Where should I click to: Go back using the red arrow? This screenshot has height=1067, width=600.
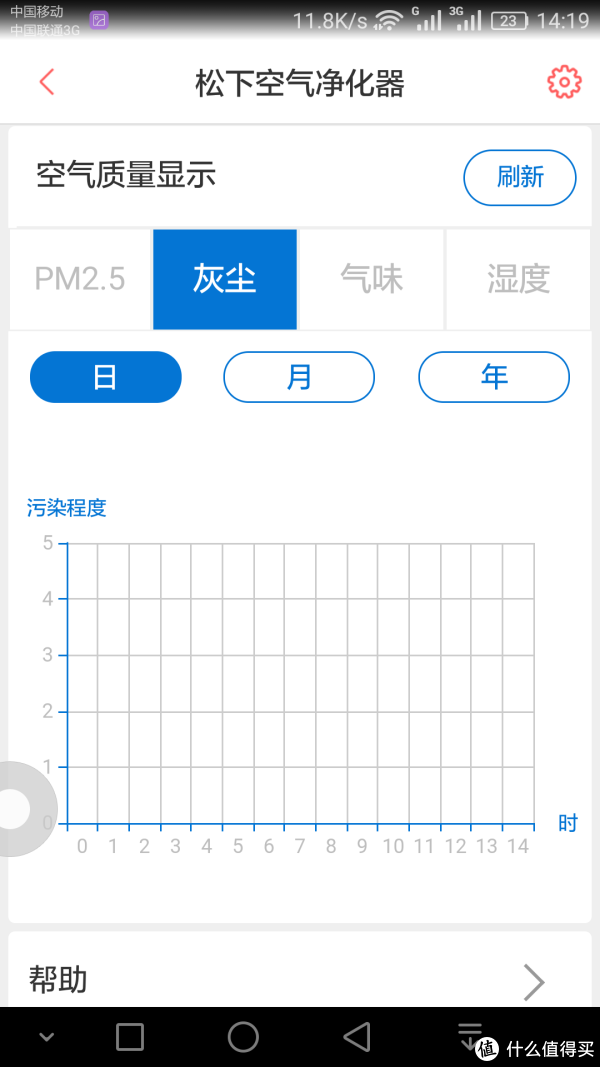point(47,82)
